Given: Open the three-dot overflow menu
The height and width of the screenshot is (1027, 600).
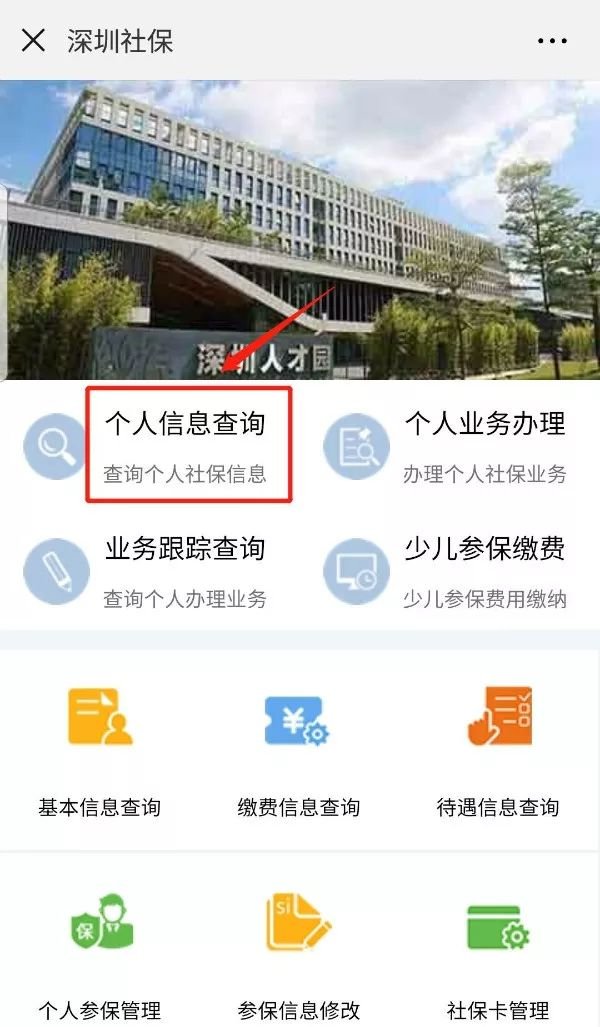Looking at the screenshot, I should click(552, 41).
